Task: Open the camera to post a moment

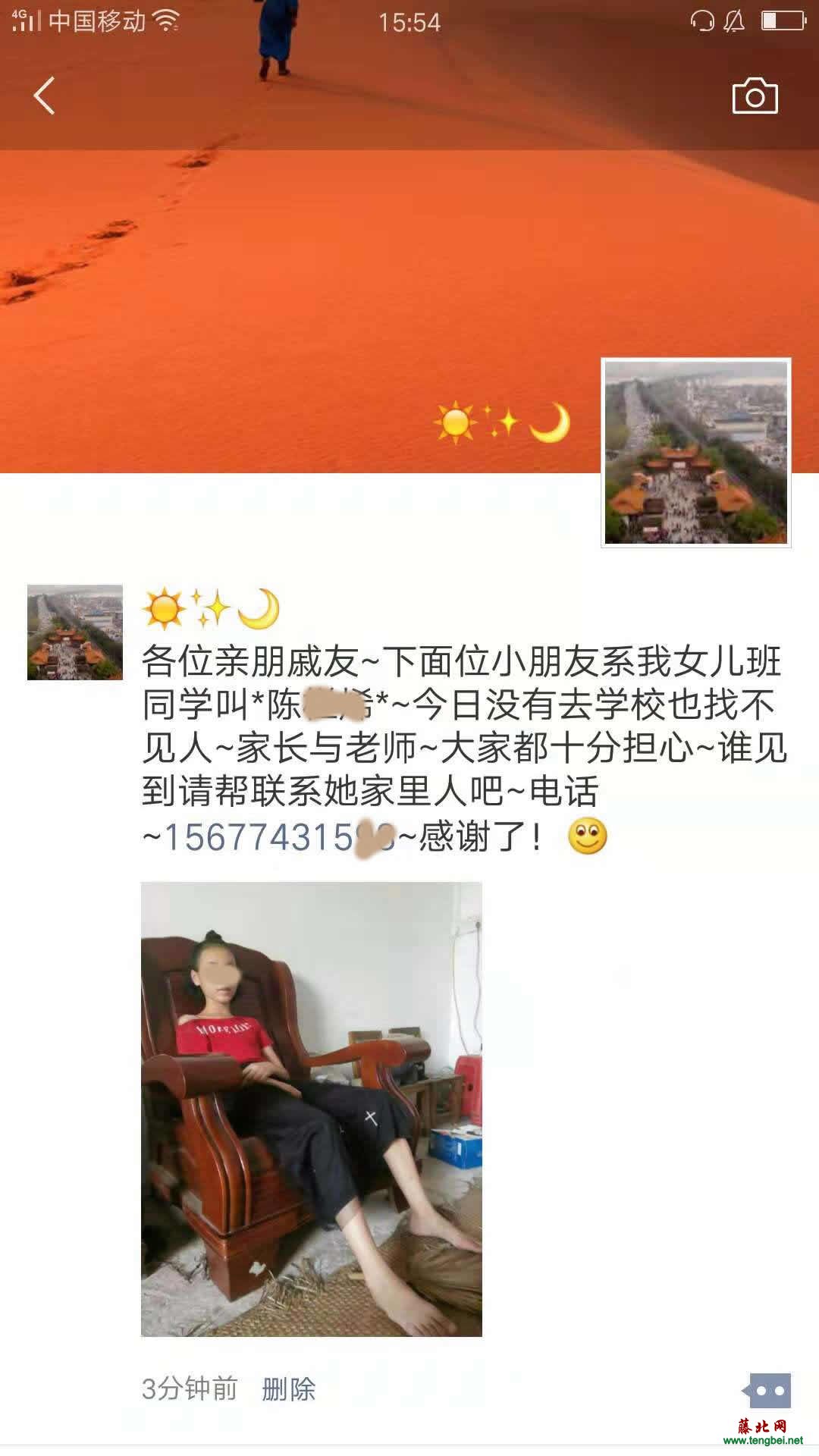Action: [x=755, y=96]
